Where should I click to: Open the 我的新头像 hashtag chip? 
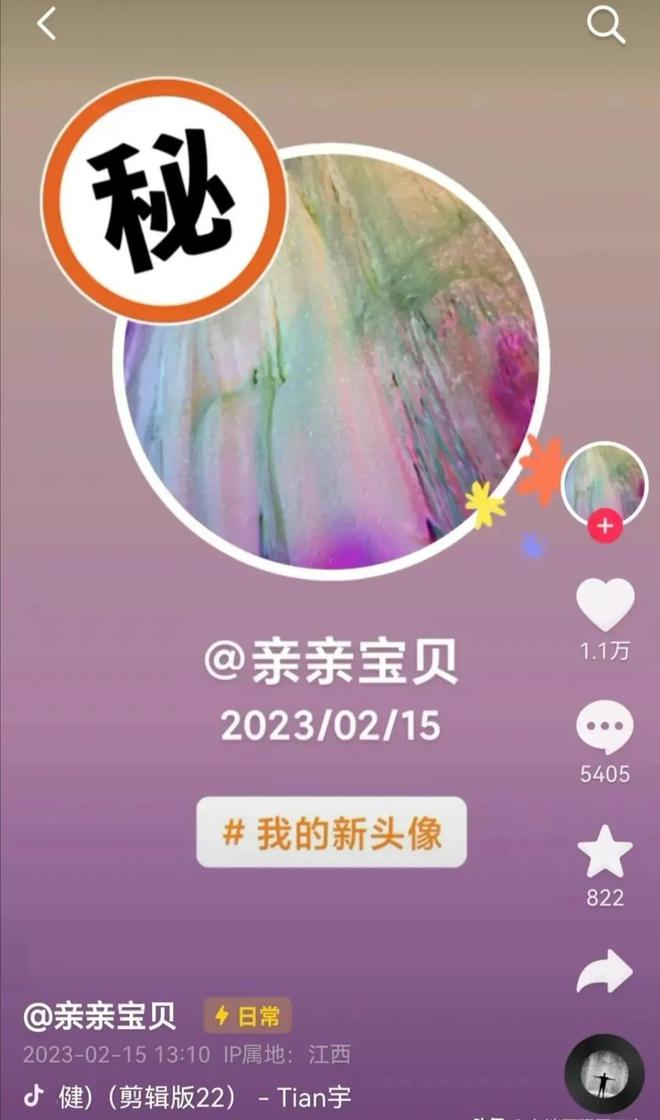[x=331, y=832]
